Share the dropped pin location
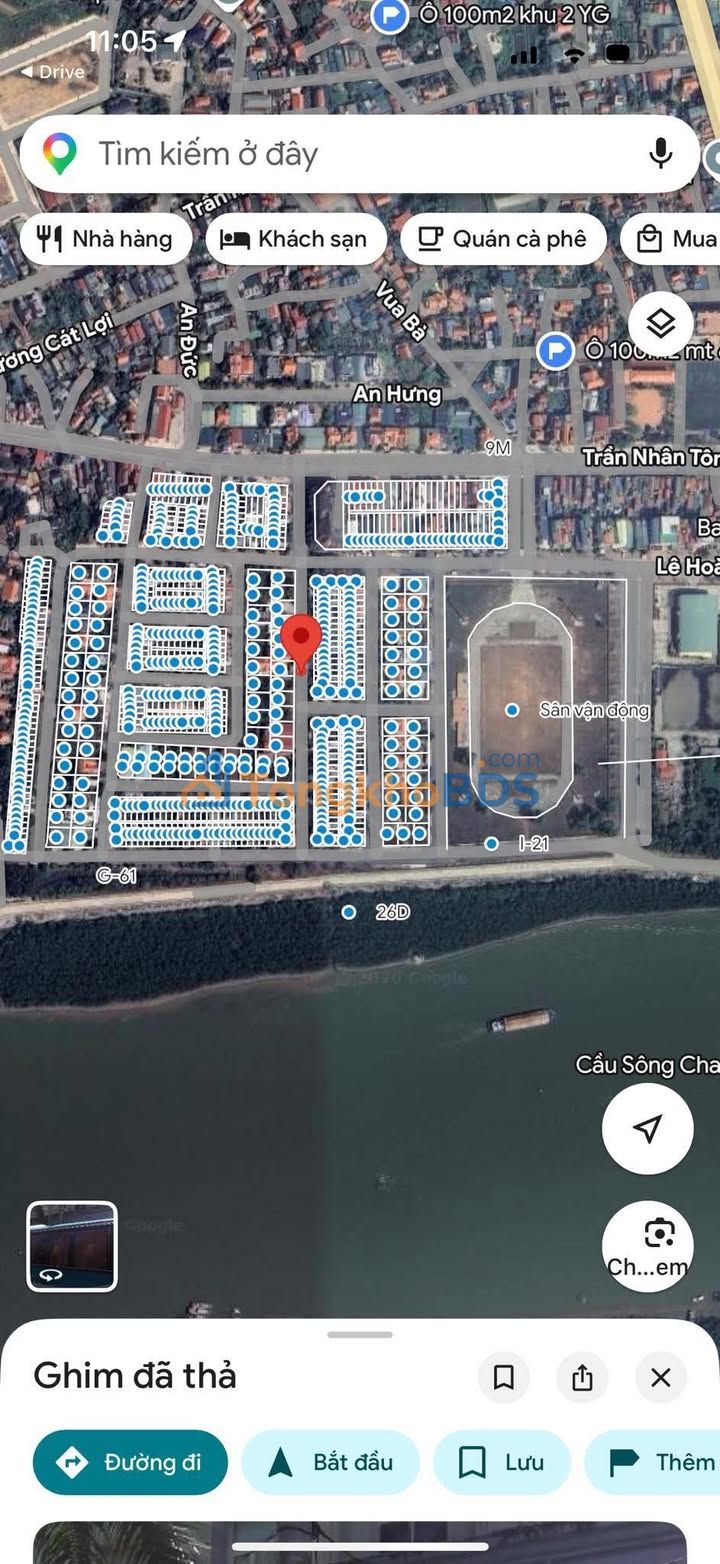 click(582, 1378)
